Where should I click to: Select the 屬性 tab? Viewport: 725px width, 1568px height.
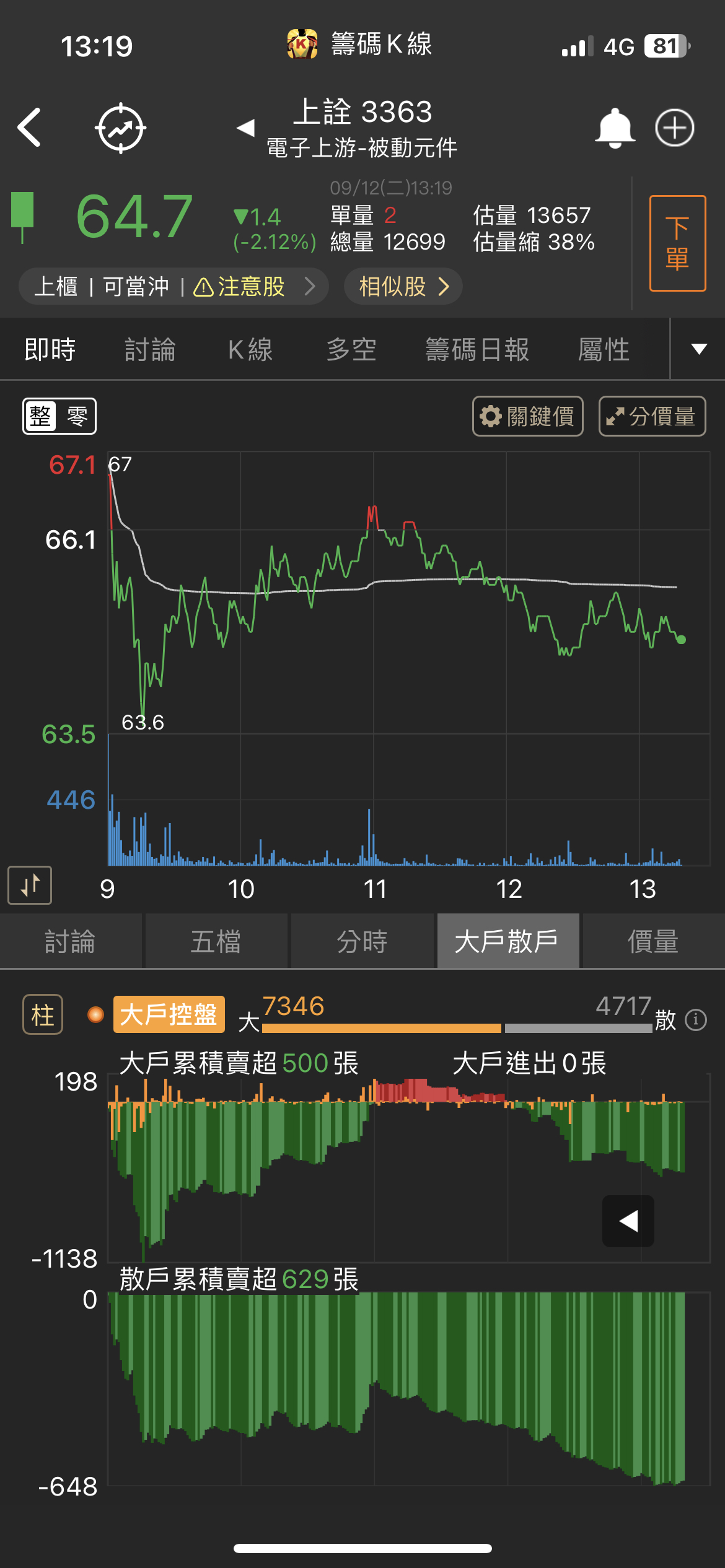[x=604, y=350]
